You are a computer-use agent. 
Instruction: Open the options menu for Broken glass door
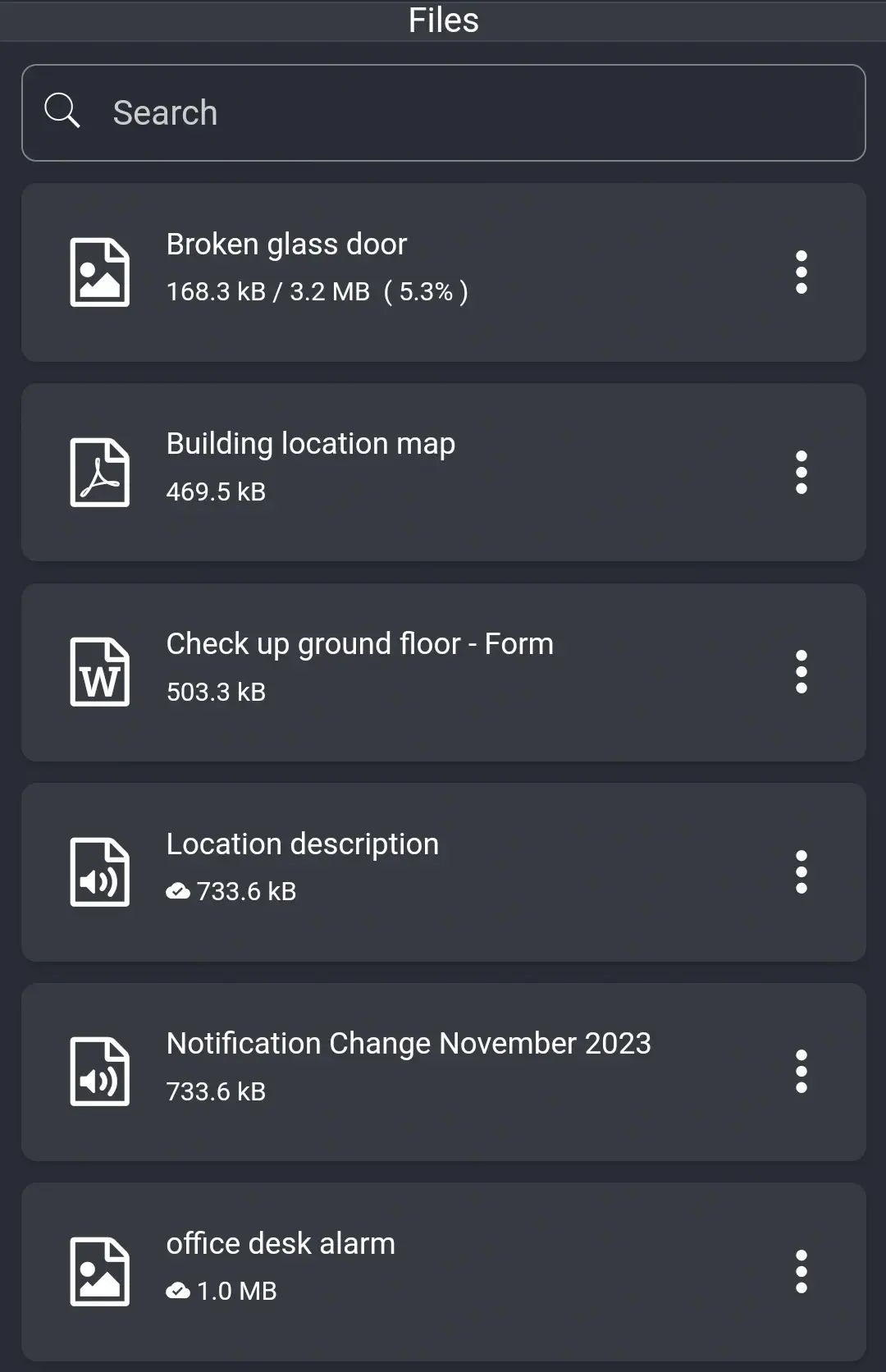click(801, 271)
